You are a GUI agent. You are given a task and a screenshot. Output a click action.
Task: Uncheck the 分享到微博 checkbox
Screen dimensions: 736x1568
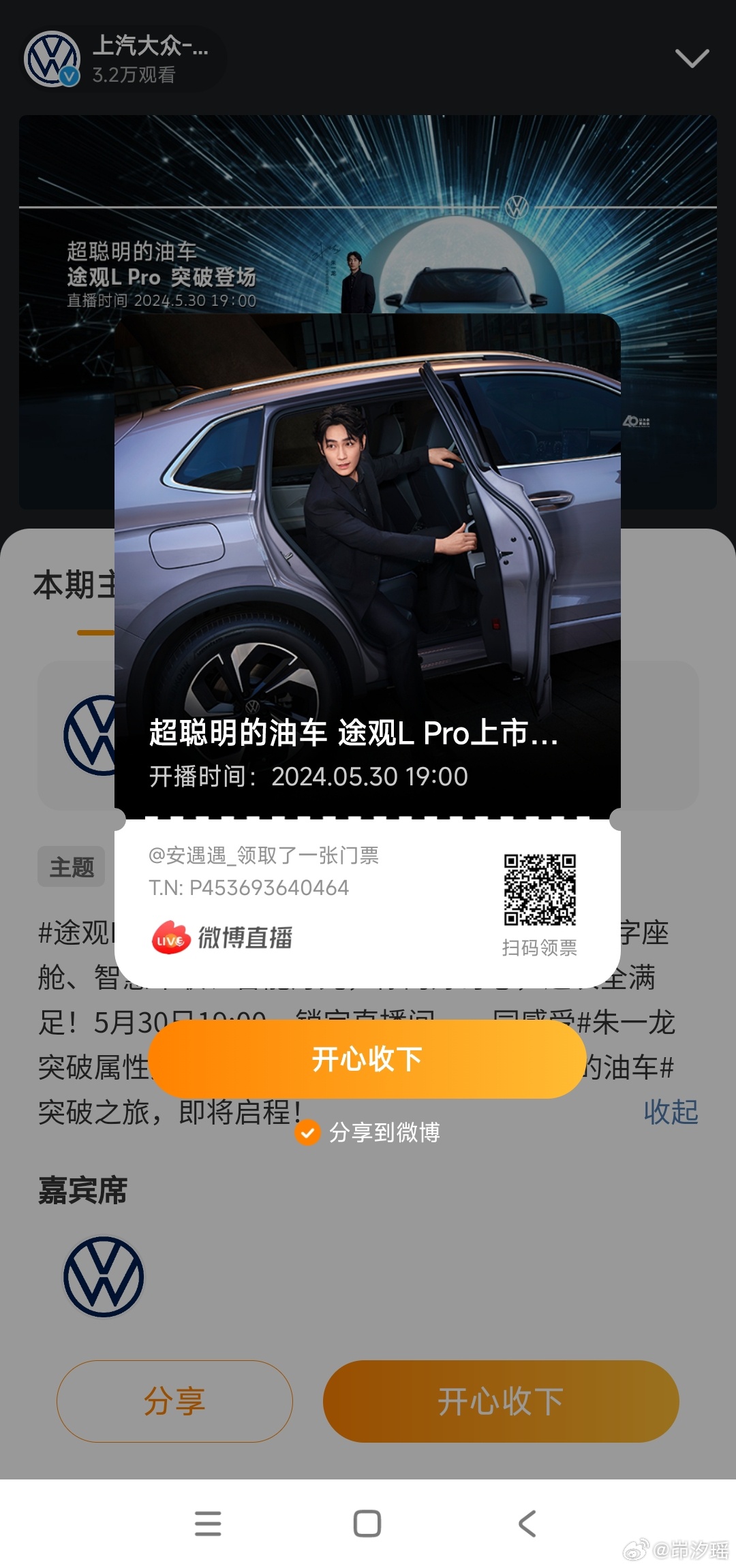(x=307, y=1132)
